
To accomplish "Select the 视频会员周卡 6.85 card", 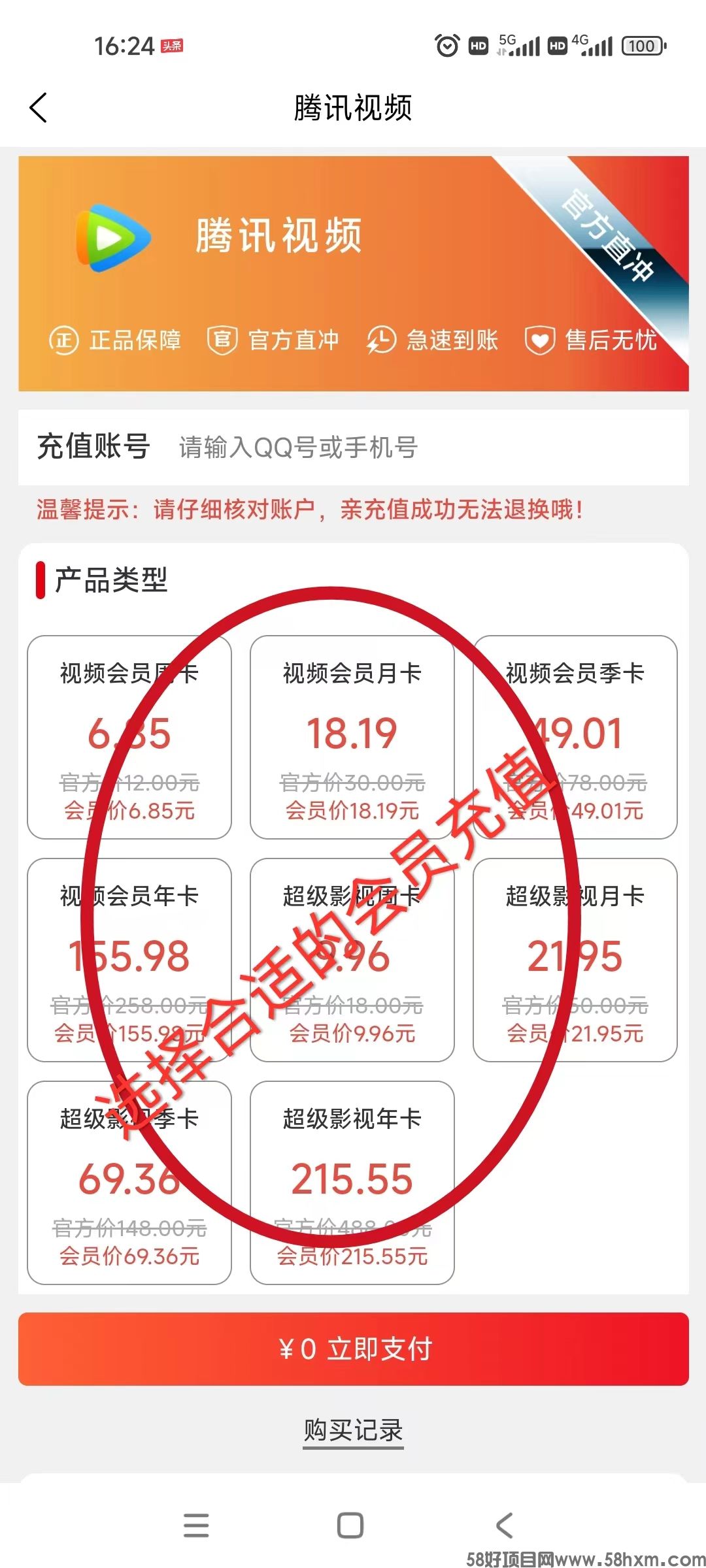I will coord(129,737).
